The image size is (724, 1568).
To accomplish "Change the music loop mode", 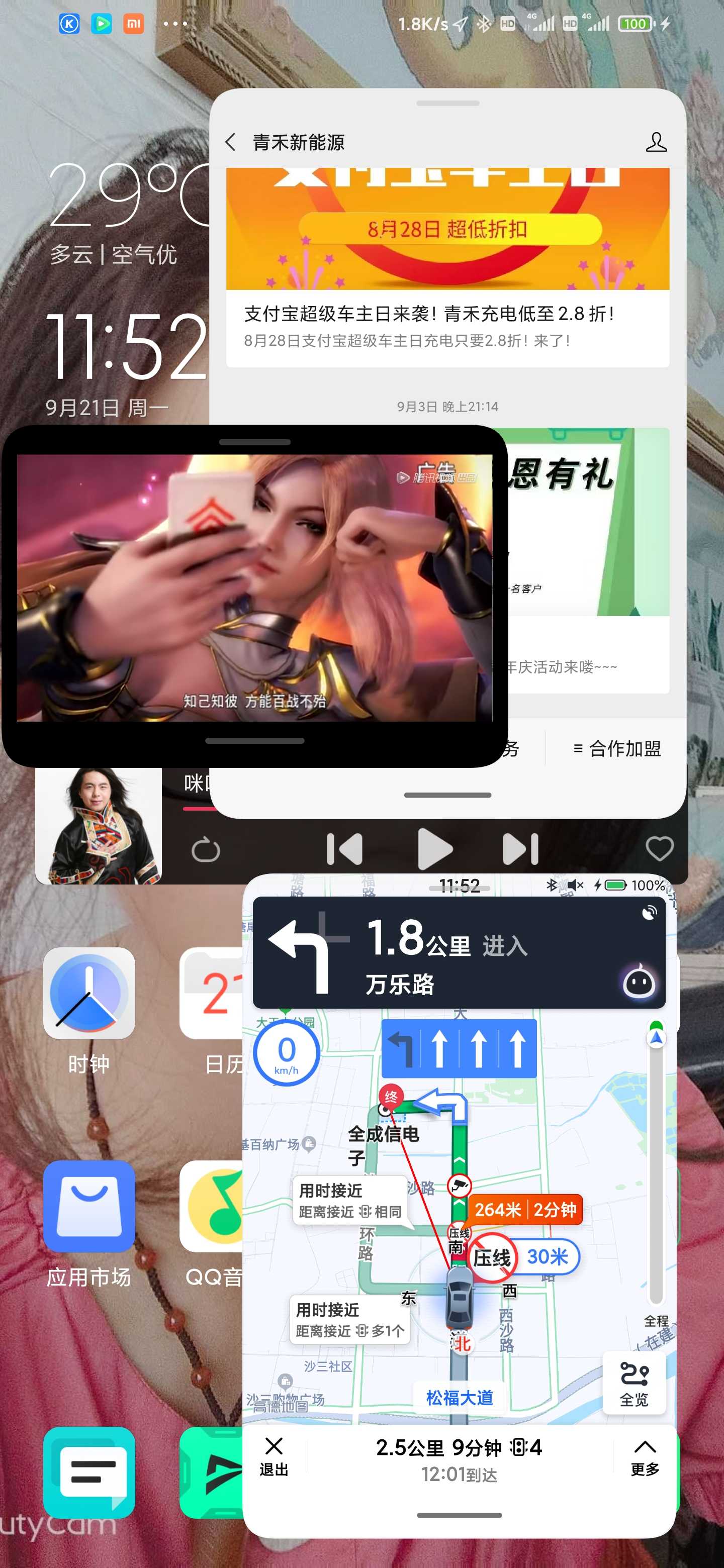I will tap(206, 850).
